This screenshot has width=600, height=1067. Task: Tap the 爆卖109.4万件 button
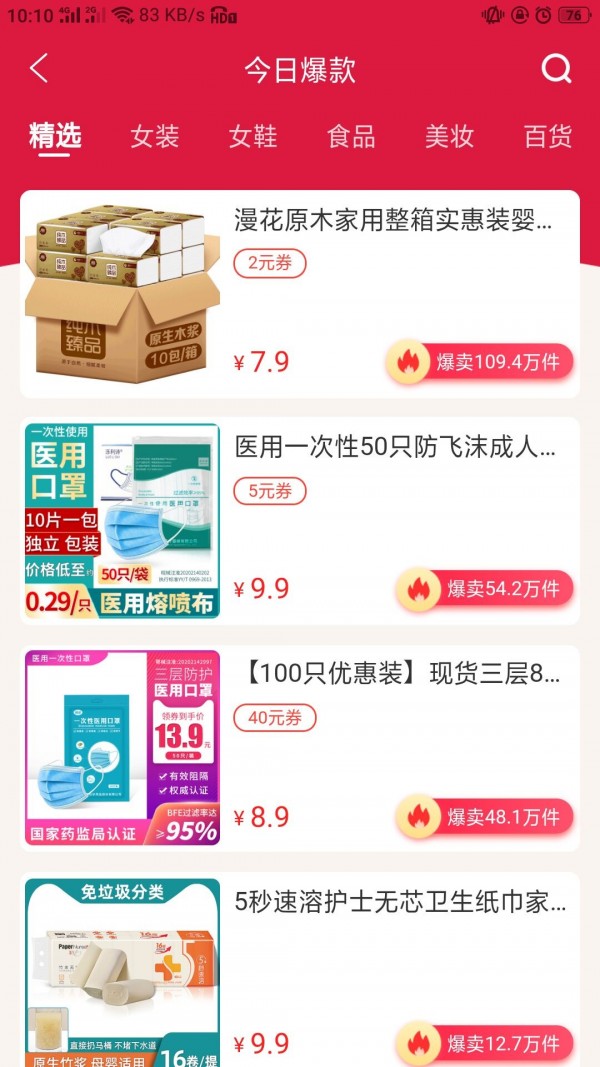[x=480, y=362]
